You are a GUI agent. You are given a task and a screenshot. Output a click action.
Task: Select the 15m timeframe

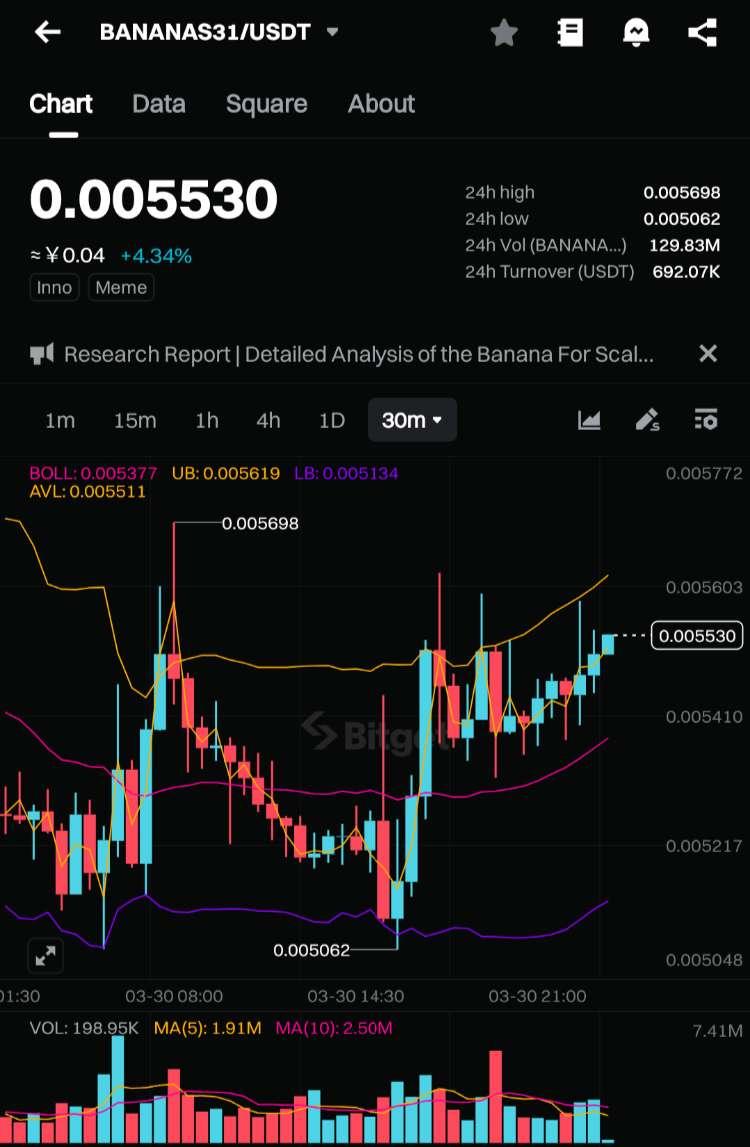point(135,420)
